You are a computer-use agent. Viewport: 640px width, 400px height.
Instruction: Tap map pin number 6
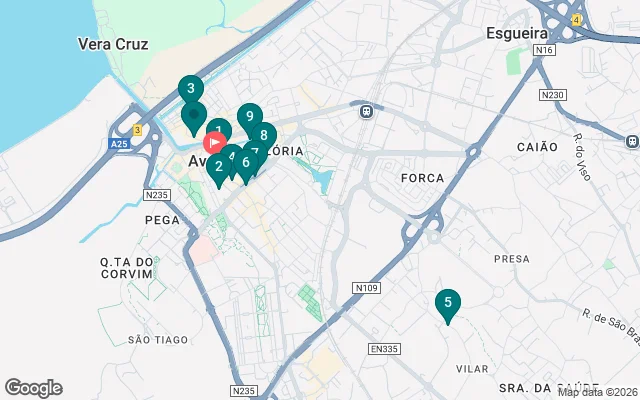point(245,163)
